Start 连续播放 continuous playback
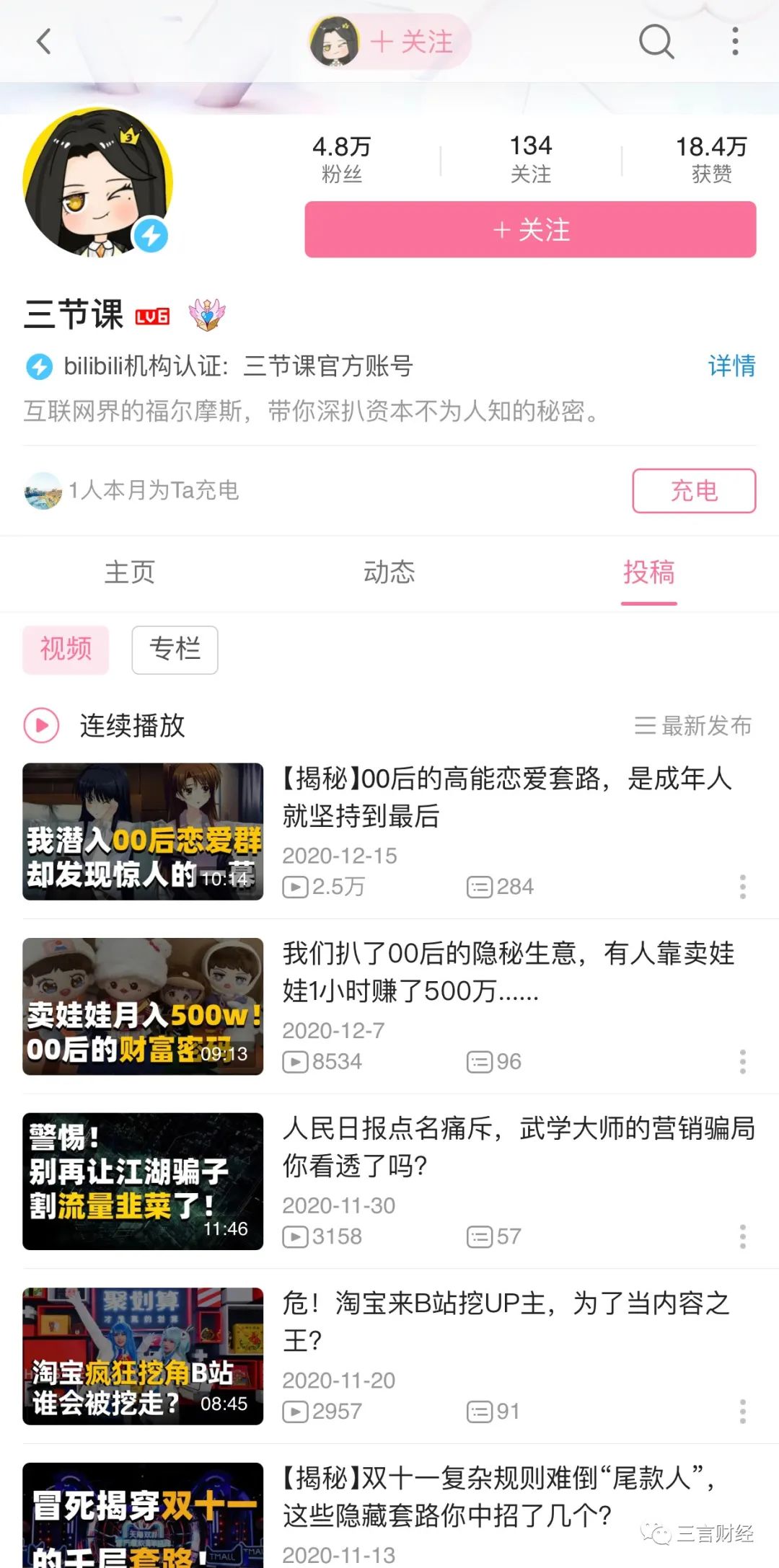The image size is (779, 1568). point(105,726)
